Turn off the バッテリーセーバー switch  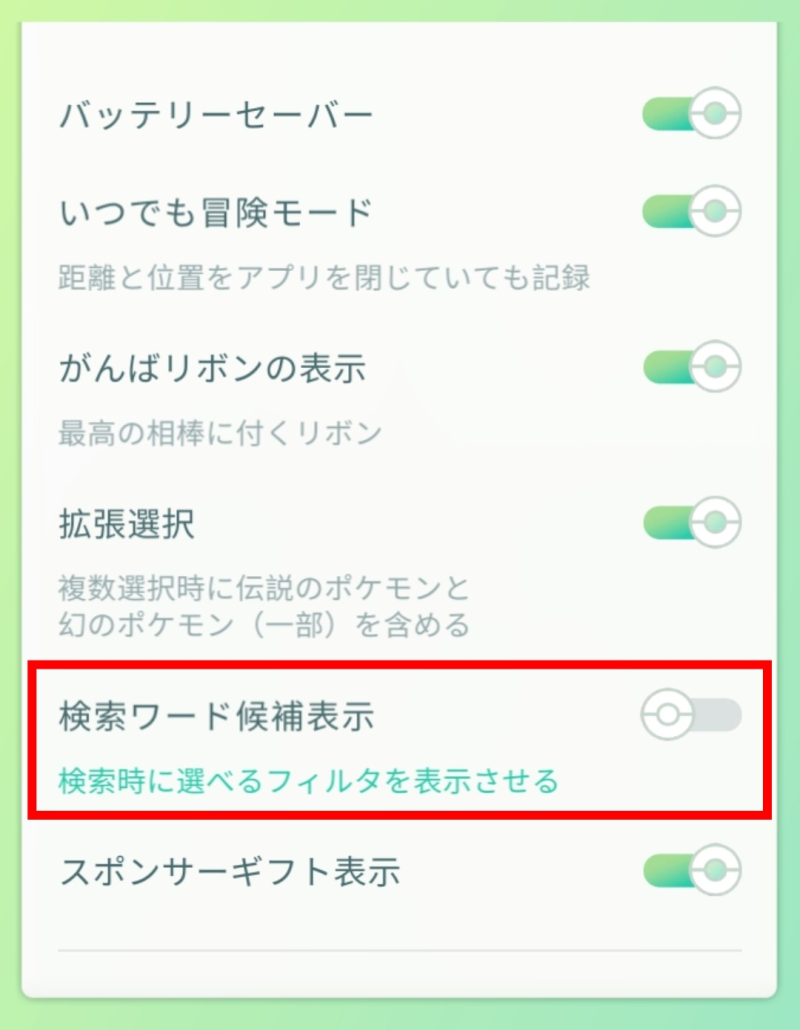pyautogui.click(x=692, y=114)
